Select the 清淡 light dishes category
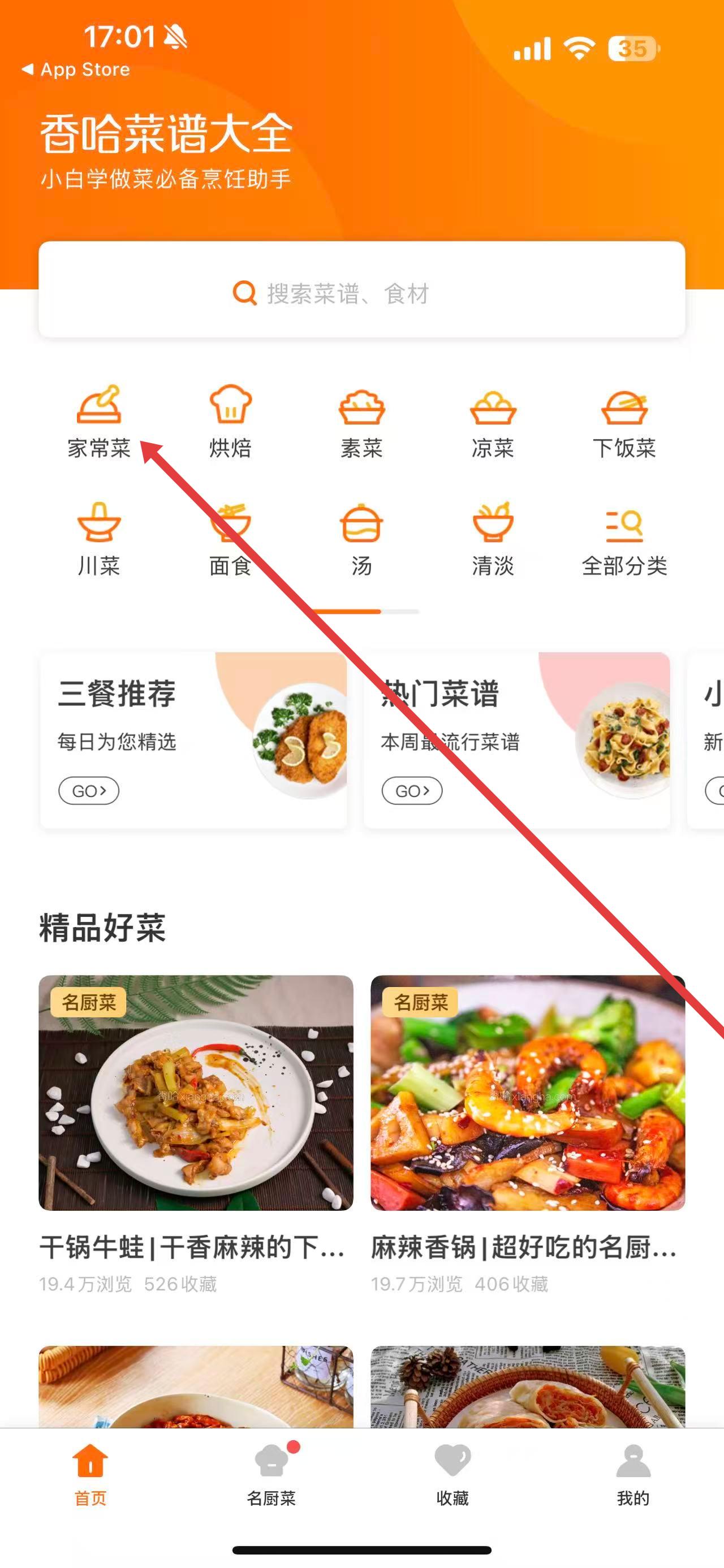Screen dimensions: 724x1568 click(493, 539)
